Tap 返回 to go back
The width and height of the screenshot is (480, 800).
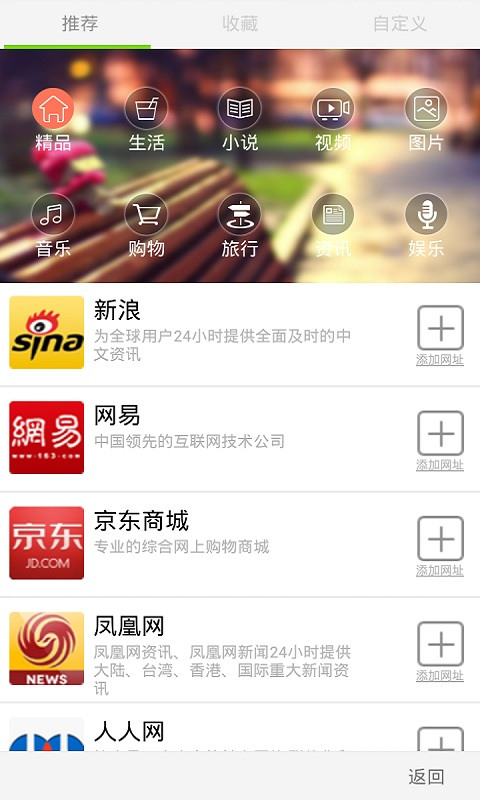point(426,777)
